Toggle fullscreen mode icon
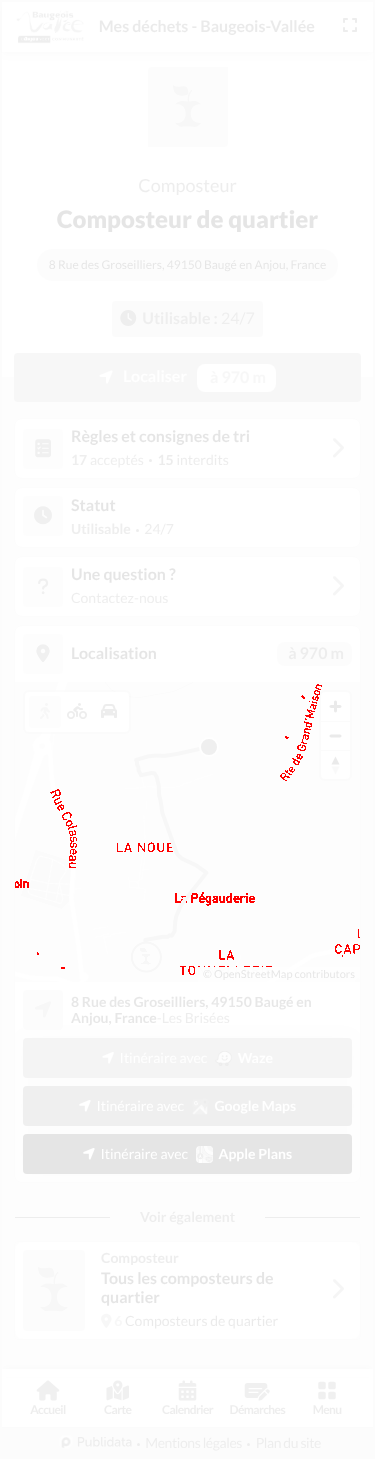Screen dimensions: 375x1459 (x=350, y=26)
